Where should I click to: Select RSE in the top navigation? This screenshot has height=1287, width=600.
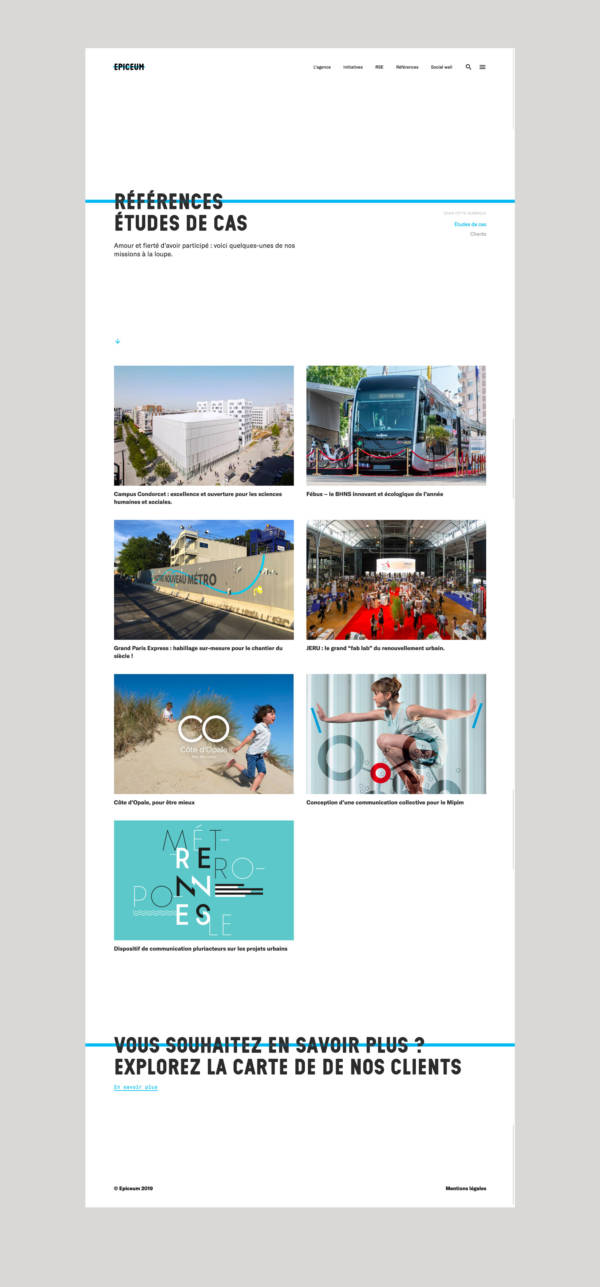pyautogui.click(x=379, y=67)
